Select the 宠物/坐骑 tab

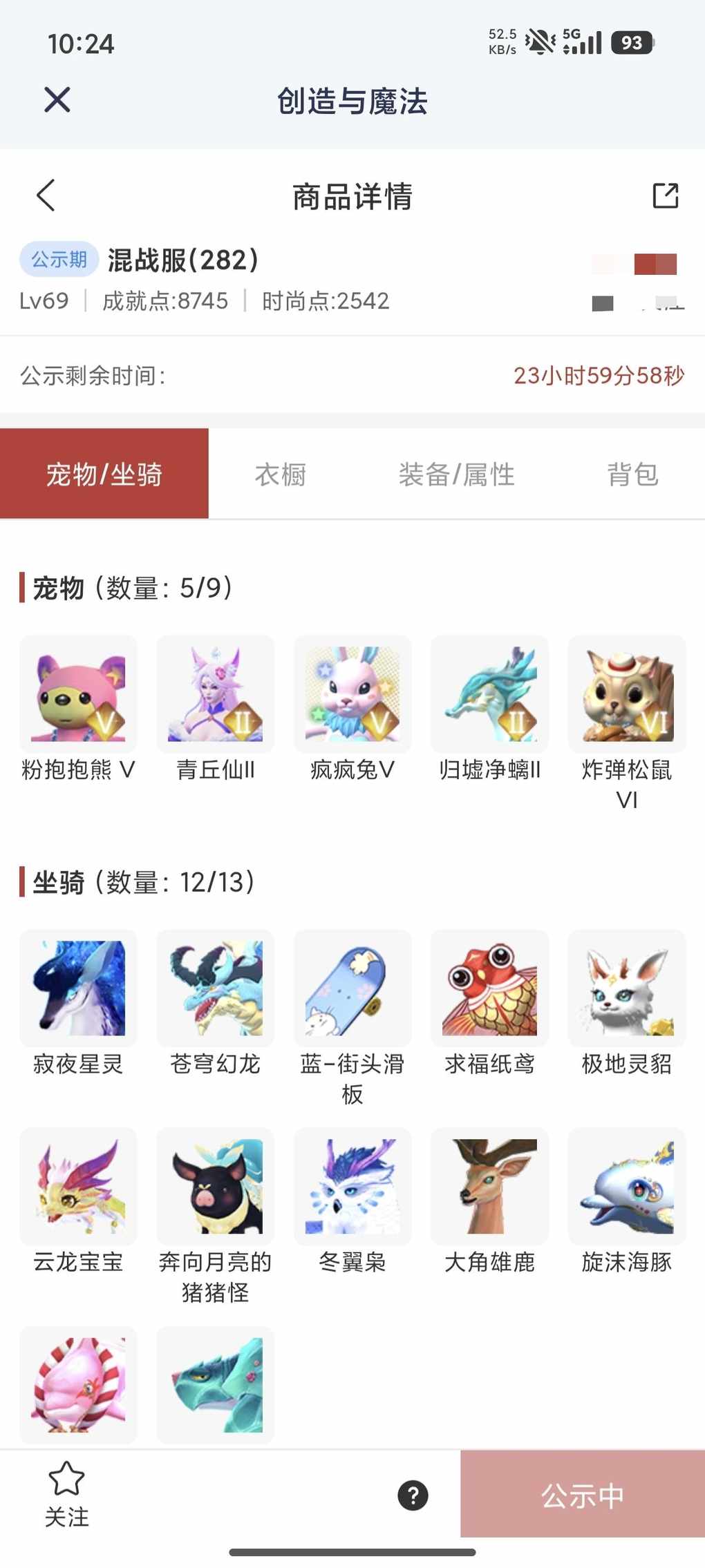pyautogui.click(x=104, y=475)
